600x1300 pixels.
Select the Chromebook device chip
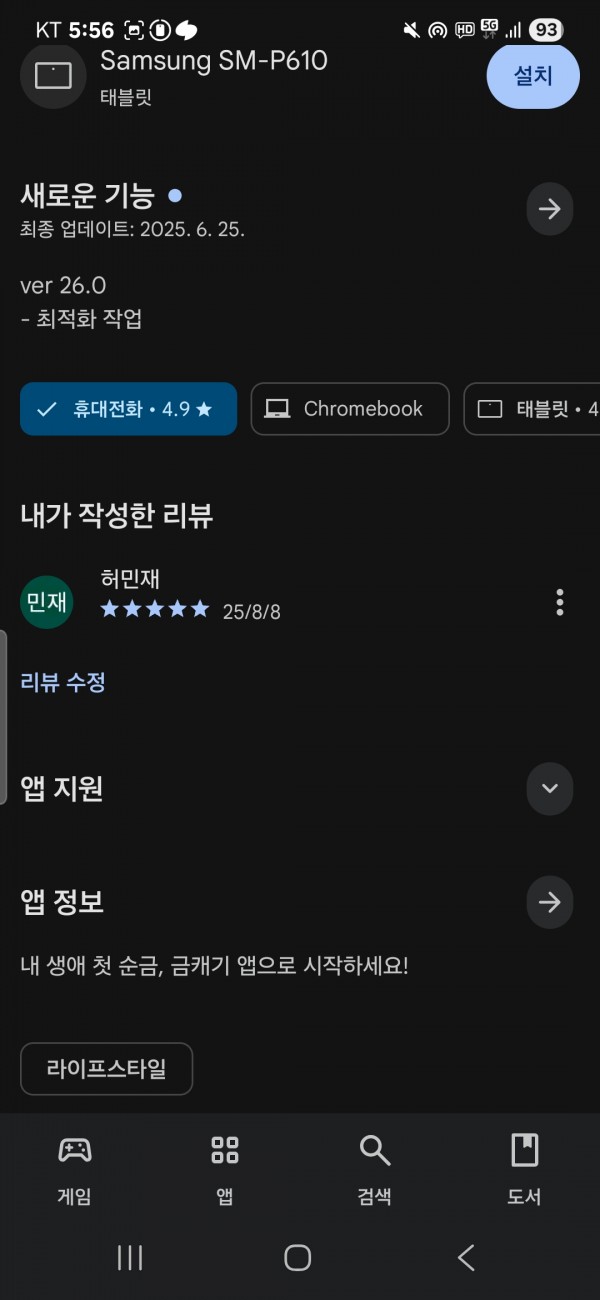point(350,409)
